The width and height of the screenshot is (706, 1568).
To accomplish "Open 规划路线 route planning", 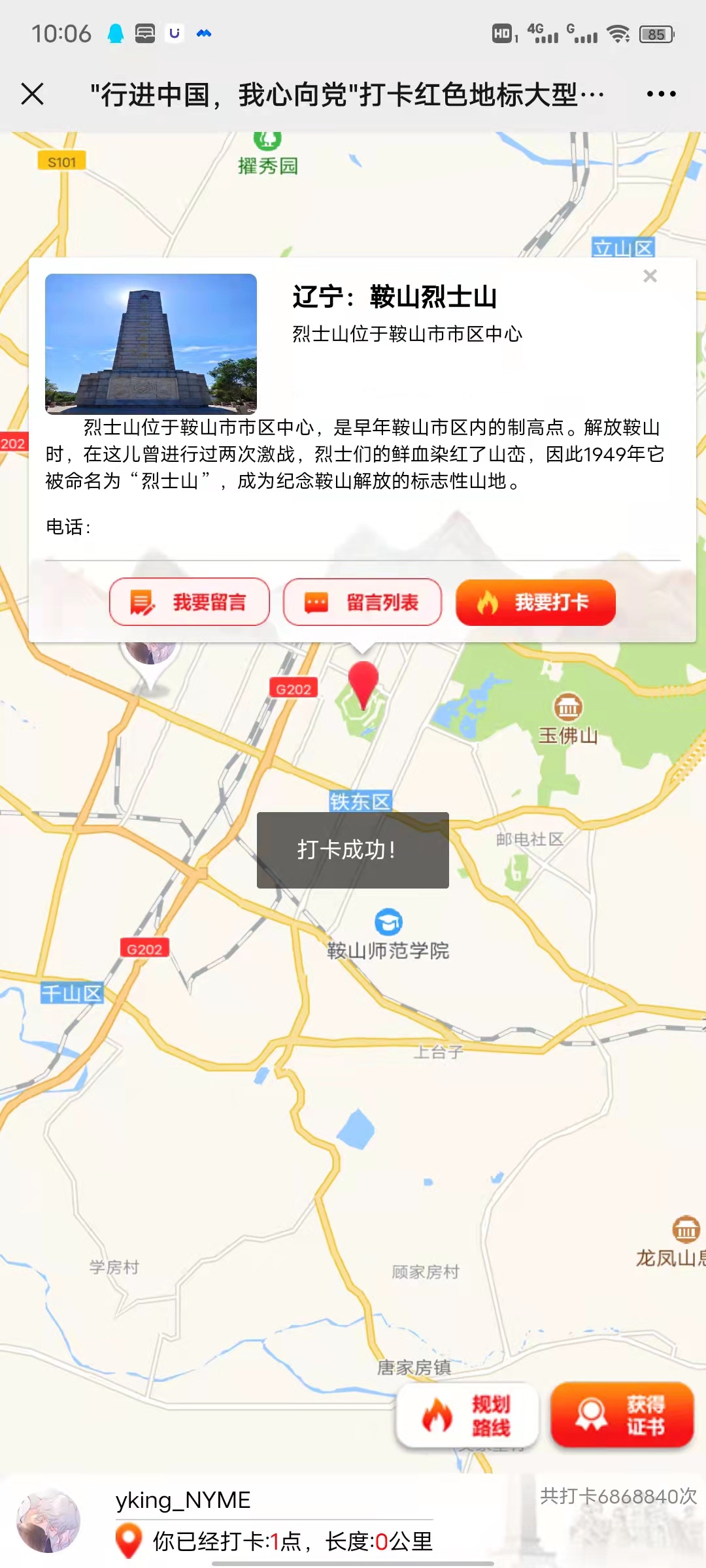I will point(467,1415).
